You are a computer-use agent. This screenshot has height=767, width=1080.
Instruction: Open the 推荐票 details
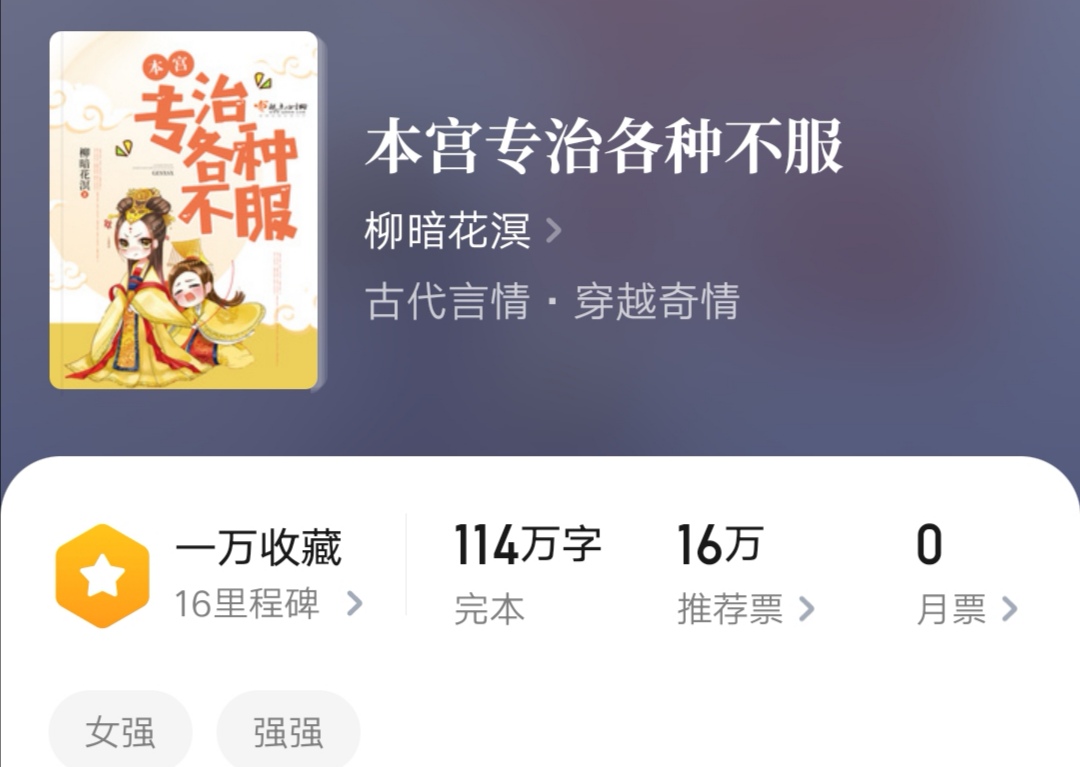(x=744, y=609)
